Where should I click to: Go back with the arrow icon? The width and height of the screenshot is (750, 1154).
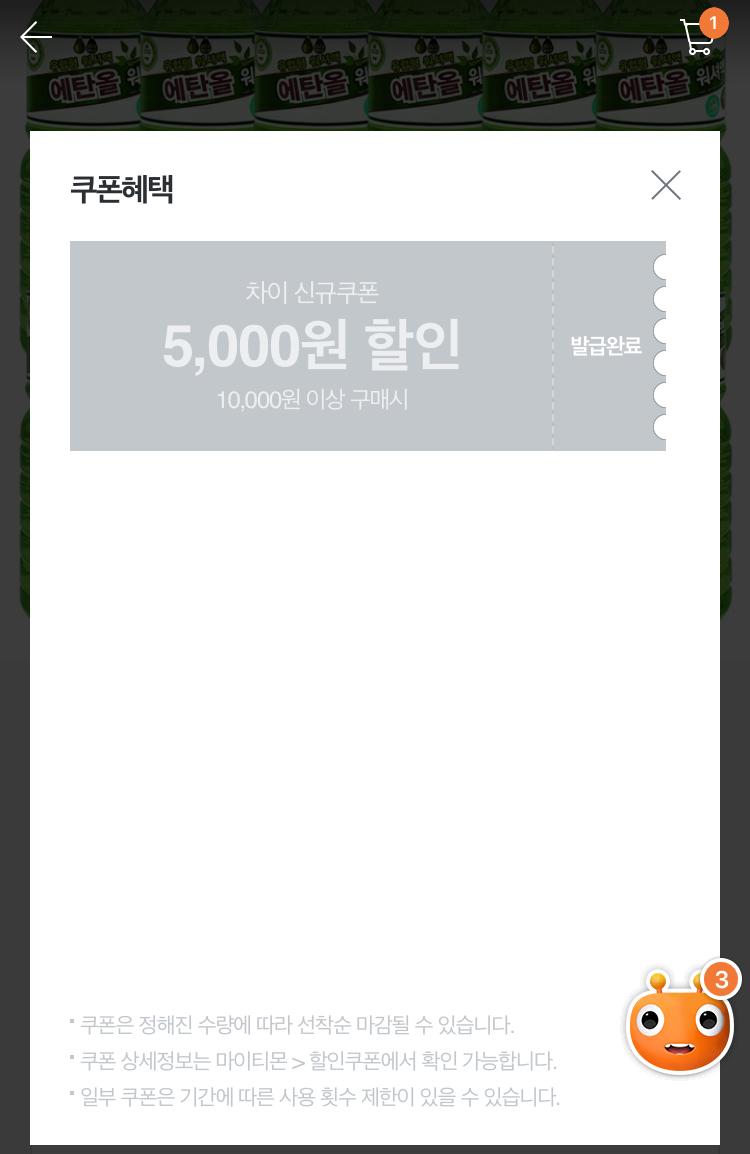click(36, 37)
